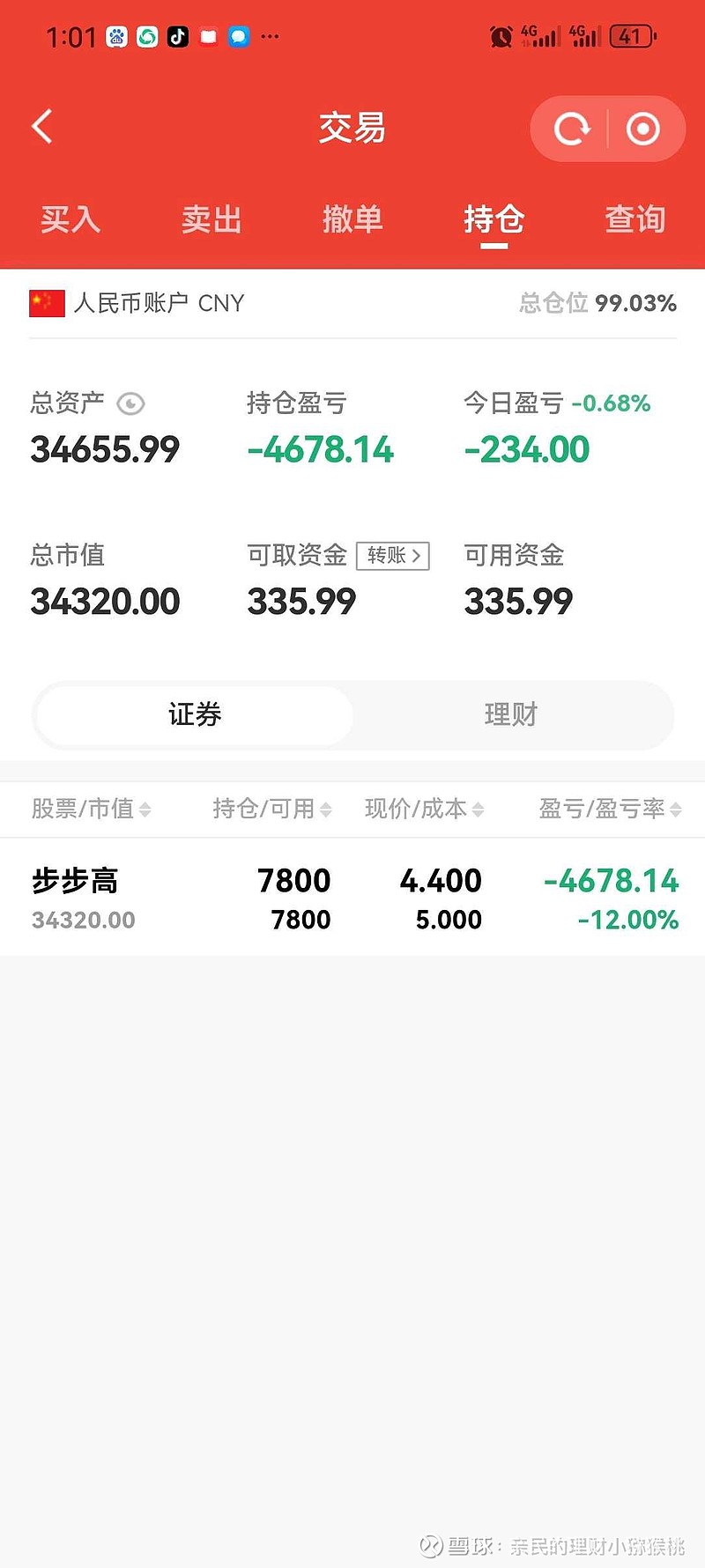This screenshot has width=705, height=1568.
Task: Tap the 转账 transfer button
Action: pos(393,556)
